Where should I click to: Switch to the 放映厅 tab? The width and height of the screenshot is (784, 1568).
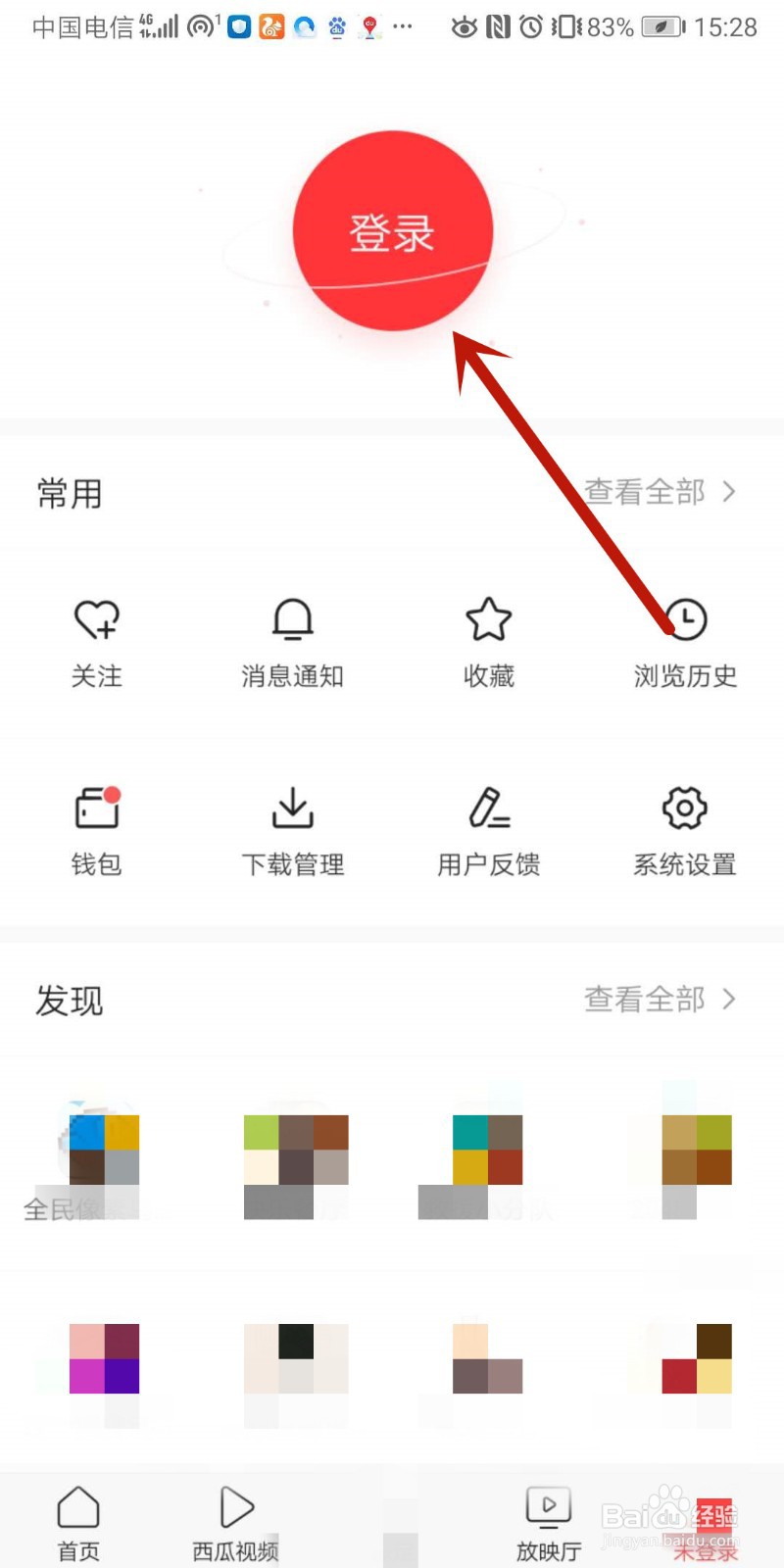tap(548, 1519)
